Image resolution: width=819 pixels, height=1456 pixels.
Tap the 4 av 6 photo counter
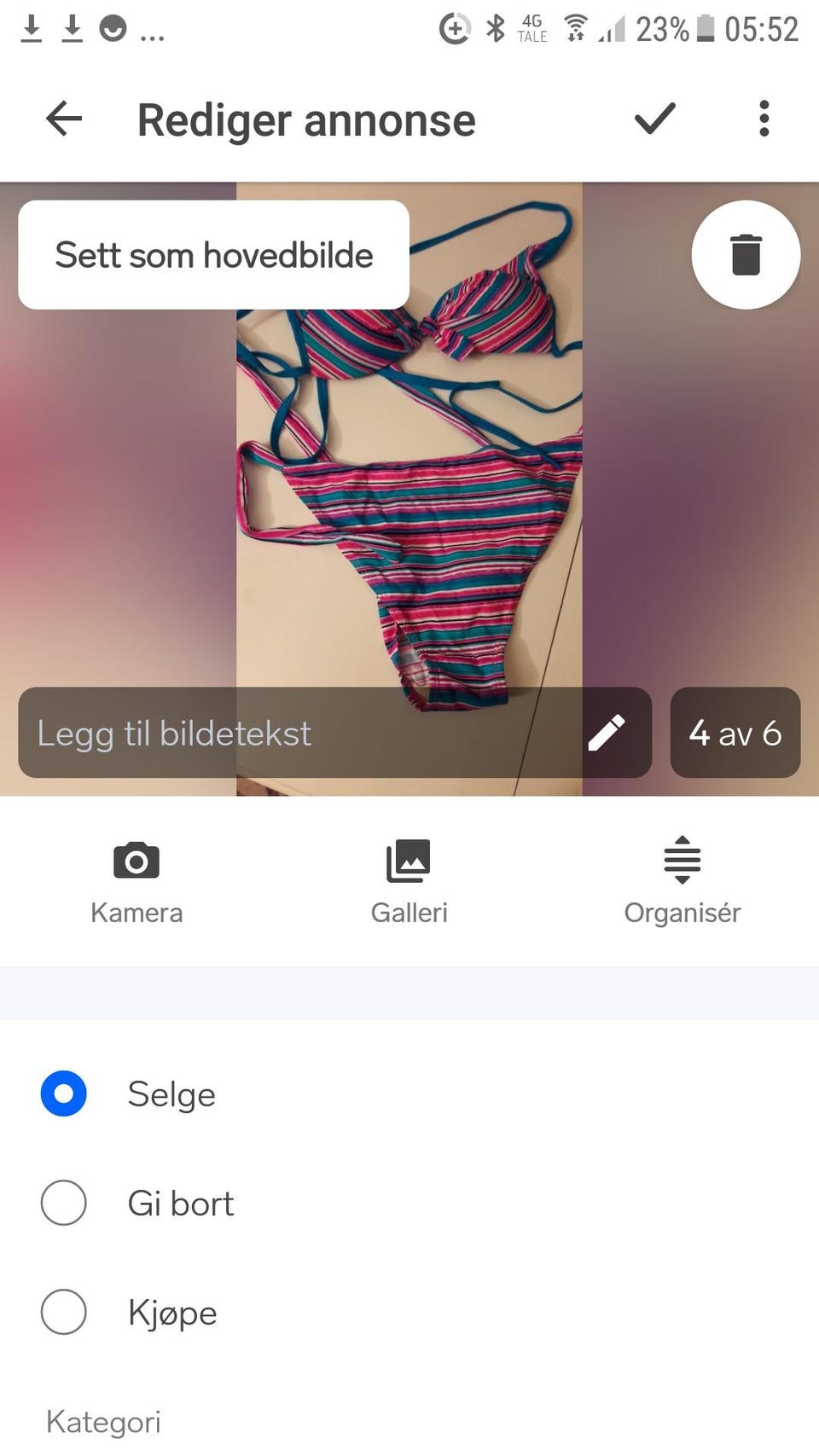pos(735,733)
